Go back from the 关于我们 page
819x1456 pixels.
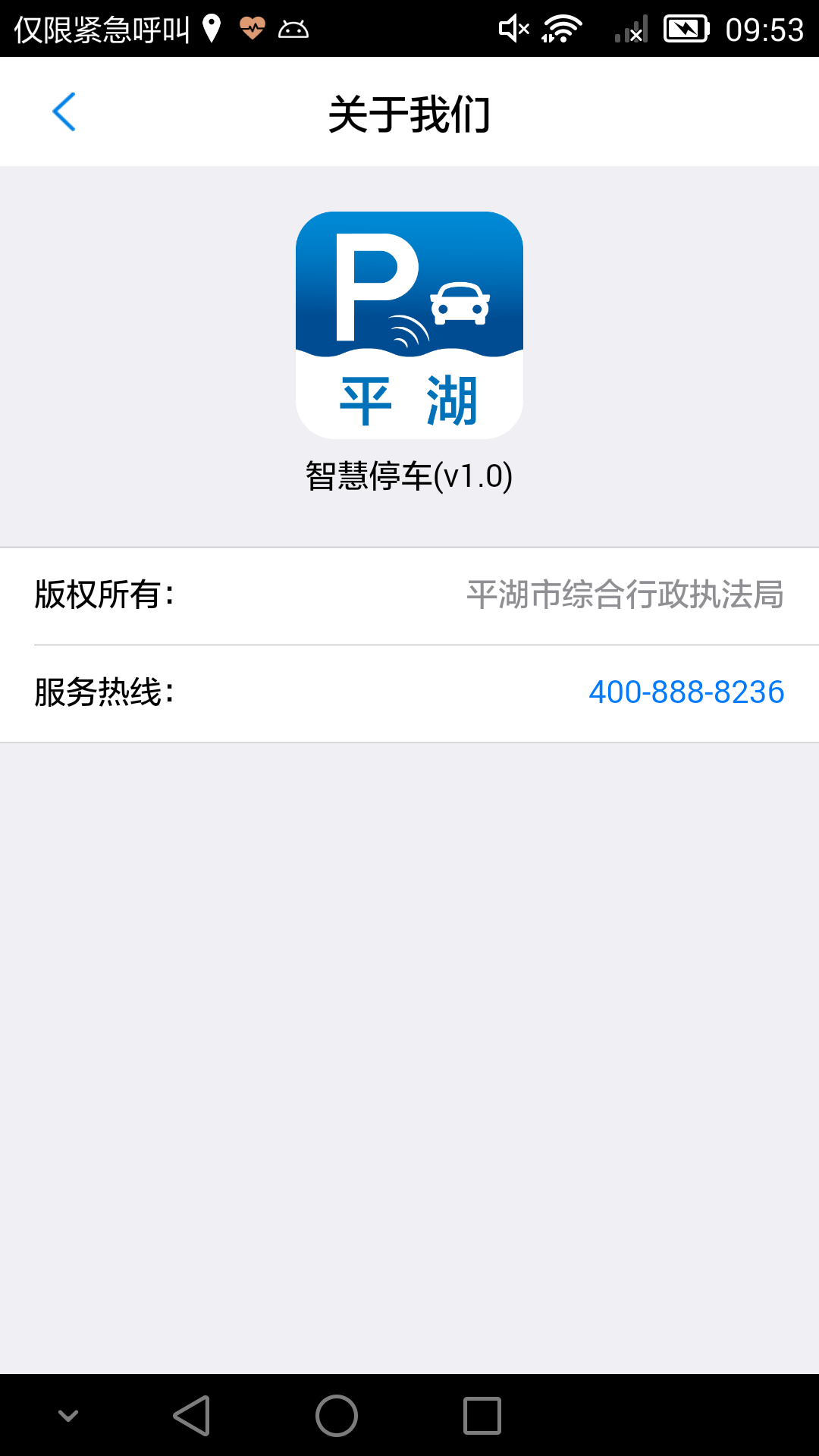point(64,112)
